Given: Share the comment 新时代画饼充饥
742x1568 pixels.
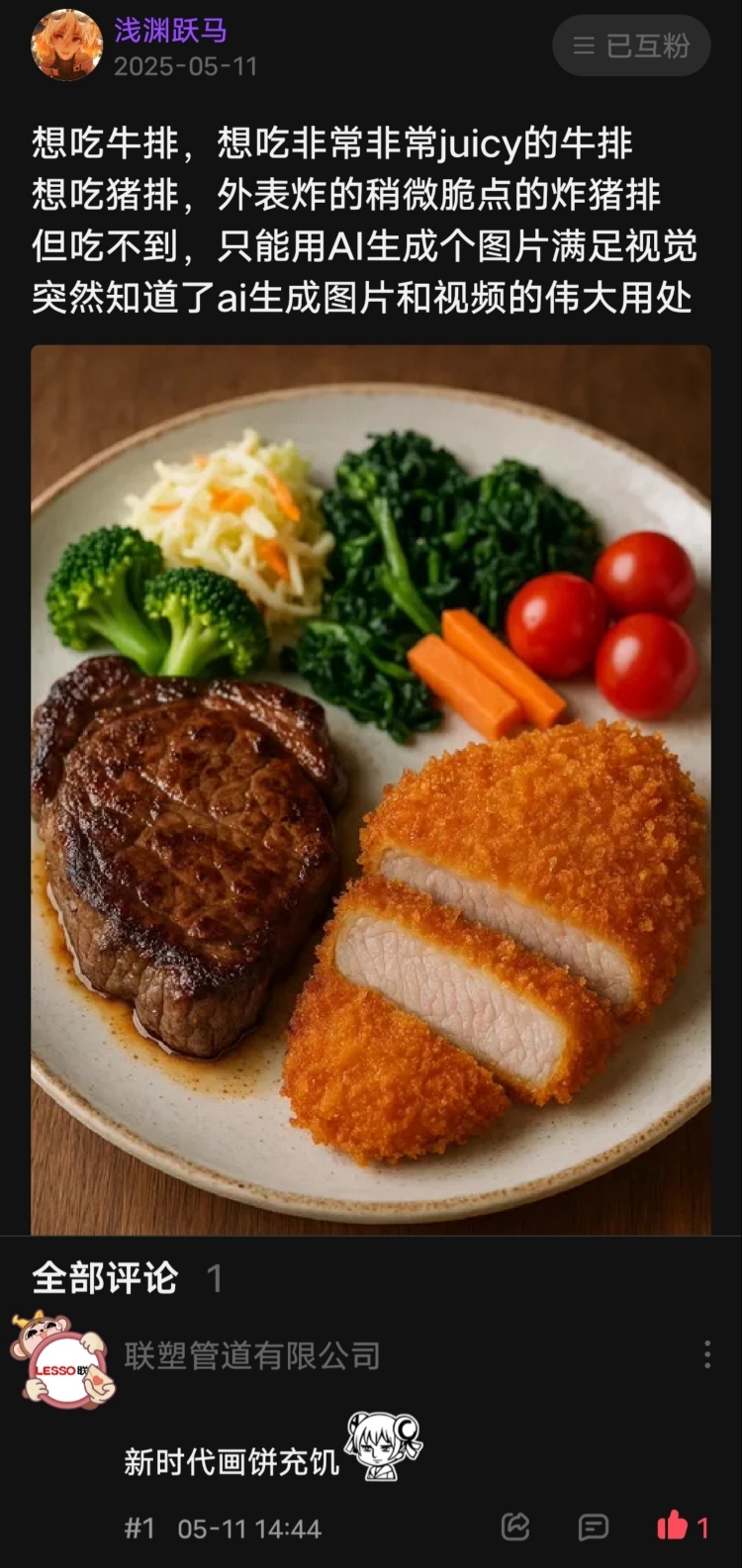Looking at the screenshot, I should (x=515, y=1526).
